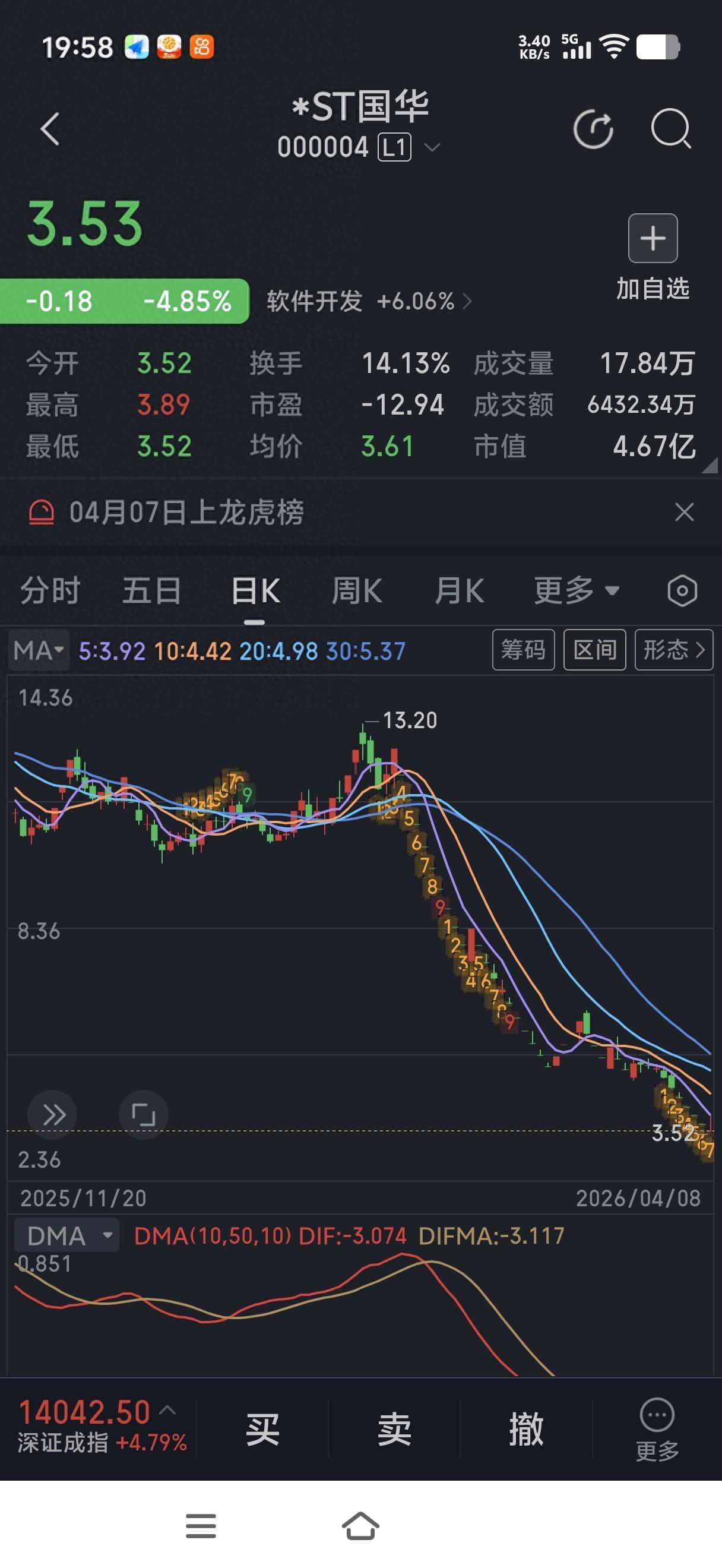Open 更多 options in bottom bar
722x1568 pixels.
point(657,1428)
